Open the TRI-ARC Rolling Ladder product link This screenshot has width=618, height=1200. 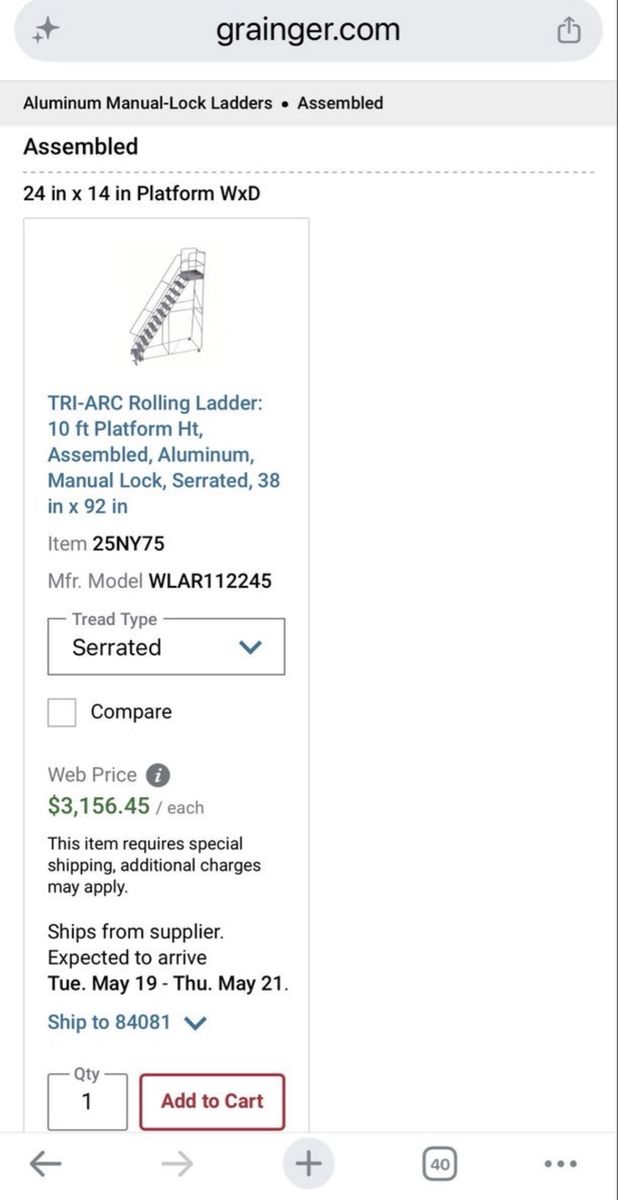(164, 455)
